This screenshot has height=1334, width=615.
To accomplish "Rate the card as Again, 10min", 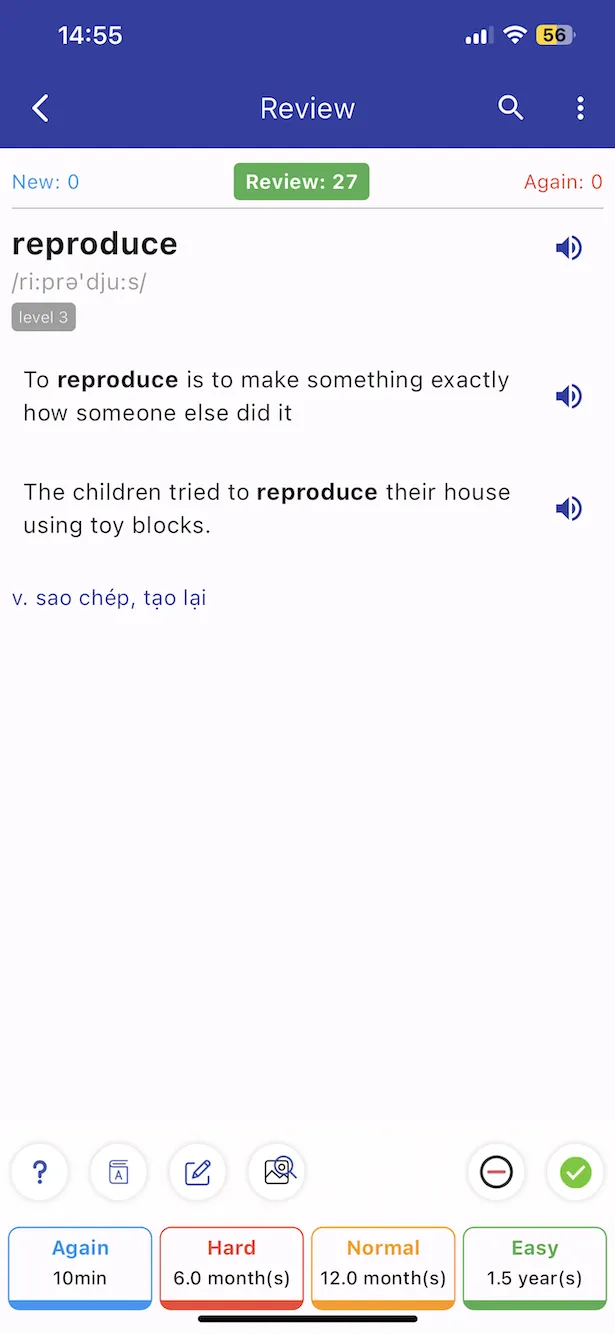I will point(80,1265).
